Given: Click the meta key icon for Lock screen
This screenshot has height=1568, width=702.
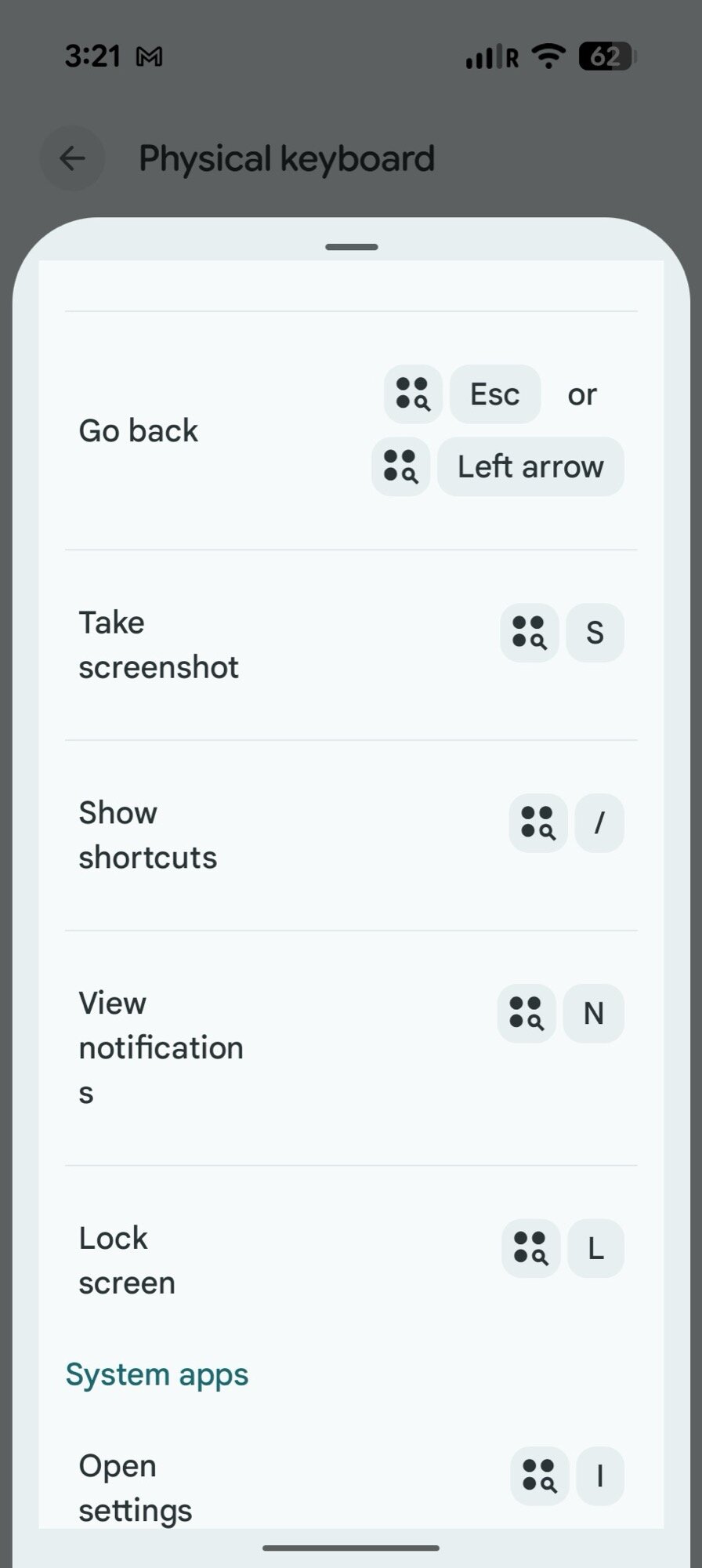Looking at the screenshot, I should (530, 1249).
